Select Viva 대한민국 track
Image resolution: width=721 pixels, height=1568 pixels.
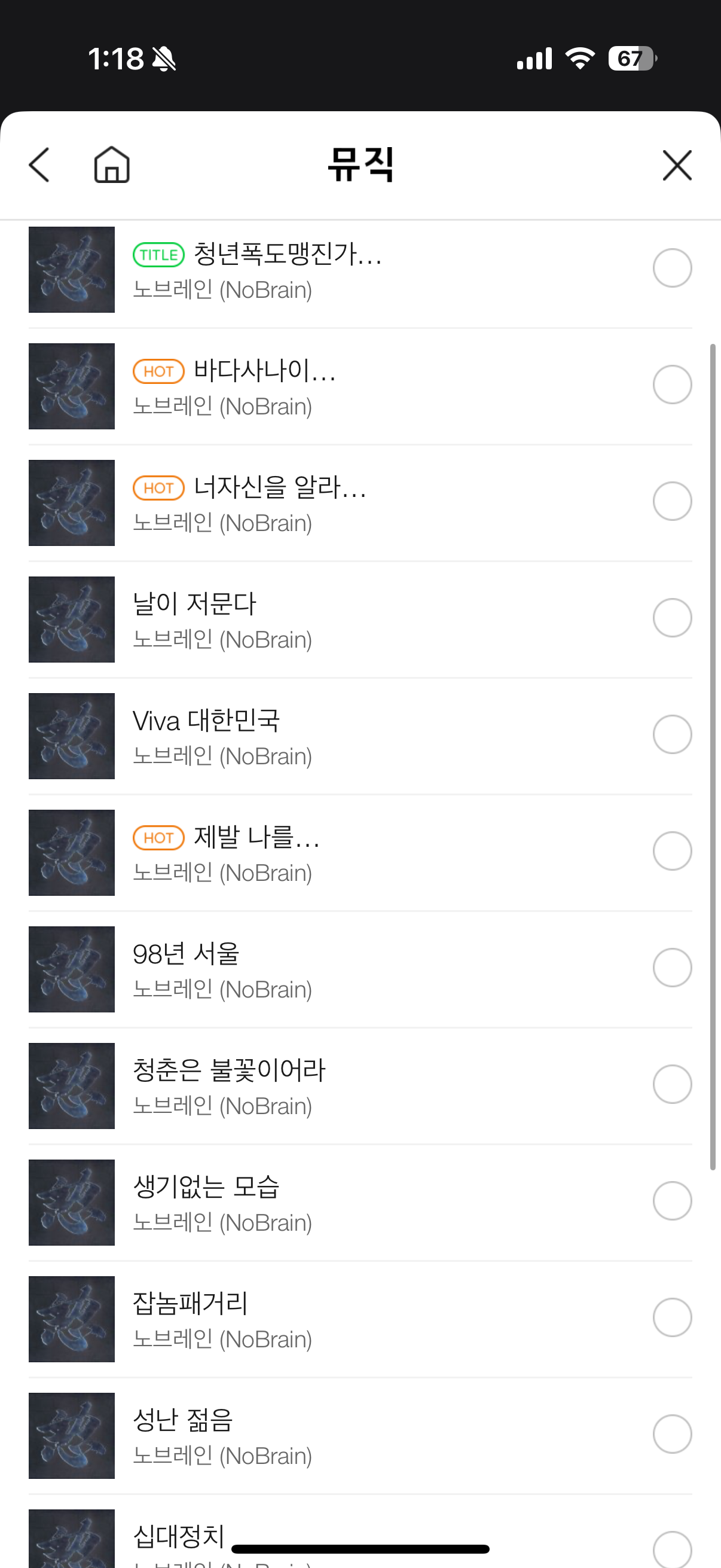point(672,735)
